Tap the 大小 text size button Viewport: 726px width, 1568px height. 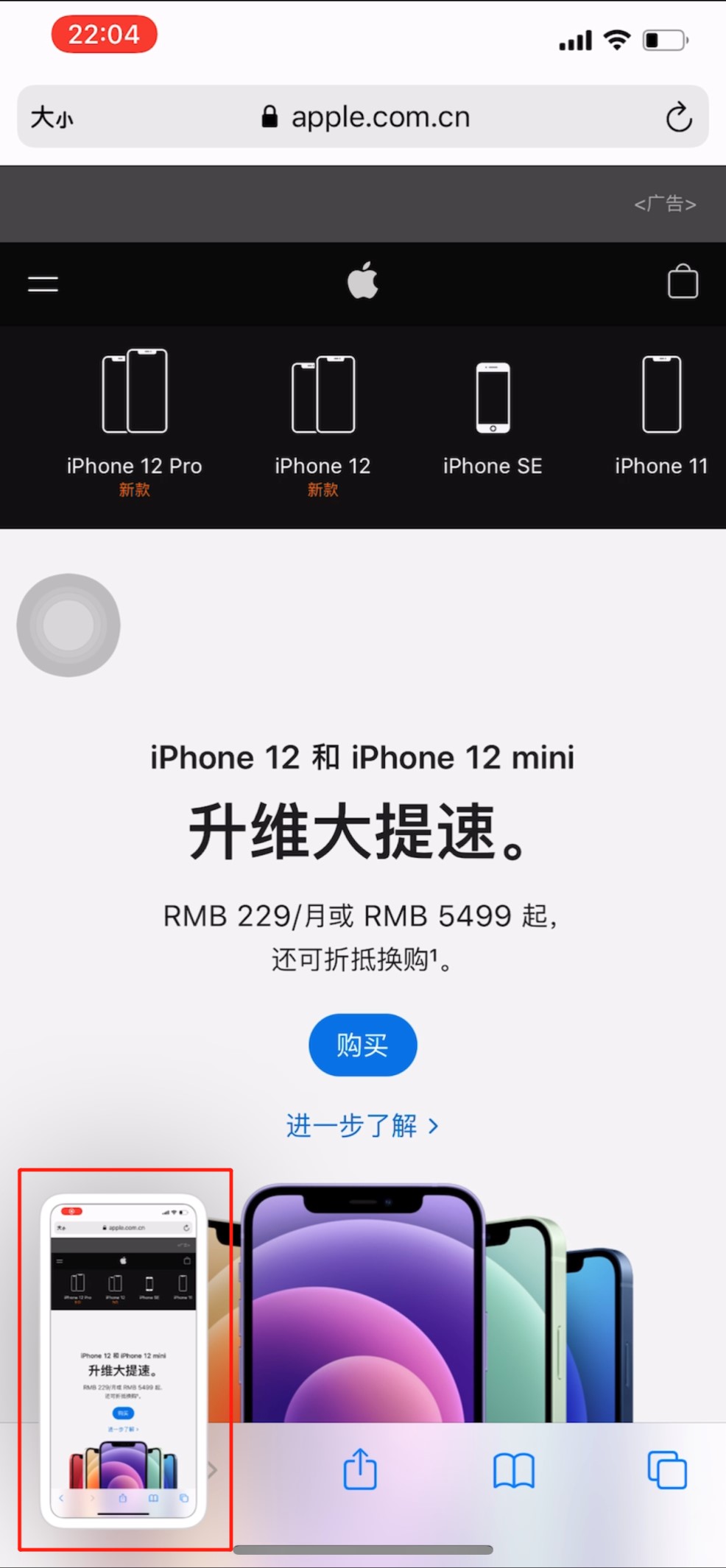[x=52, y=117]
